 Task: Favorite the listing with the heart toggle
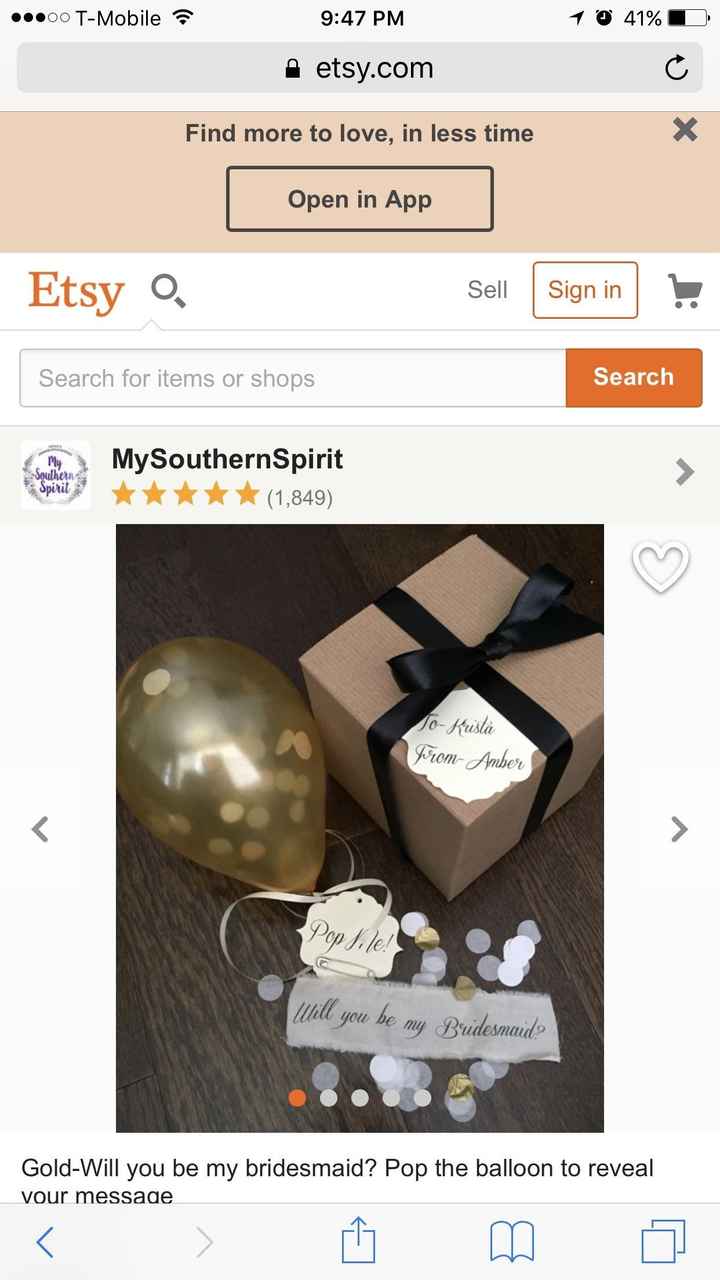coord(660,565)
